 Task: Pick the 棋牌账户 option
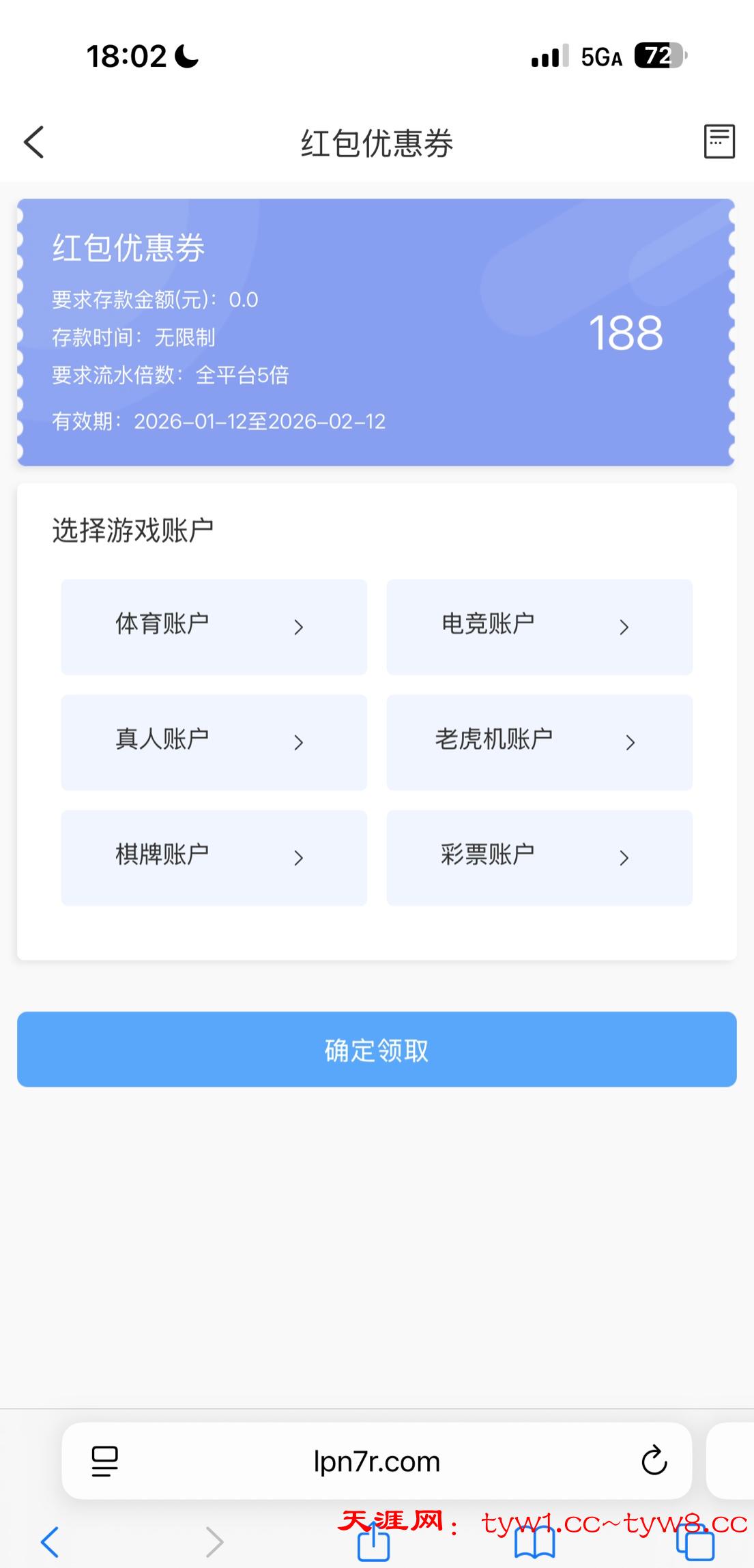tap(214, 857)
